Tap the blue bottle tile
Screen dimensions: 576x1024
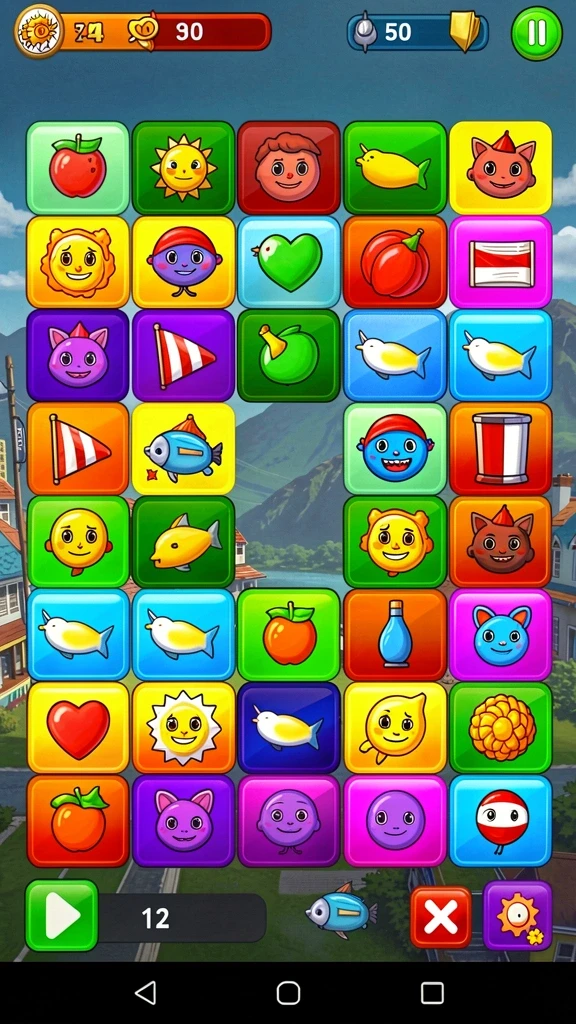[x=395, y=635]
